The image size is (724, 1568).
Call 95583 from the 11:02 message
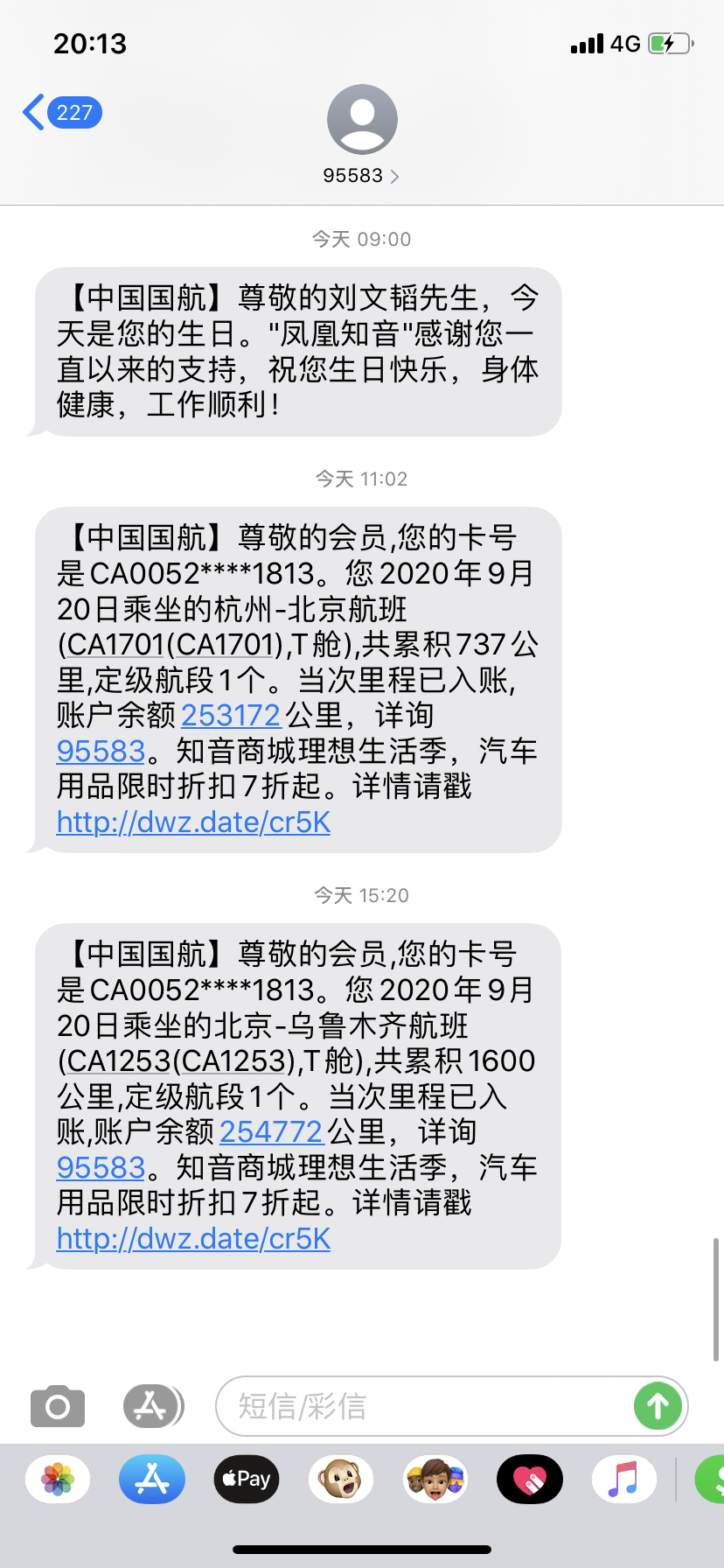click(x=101, y=752)
